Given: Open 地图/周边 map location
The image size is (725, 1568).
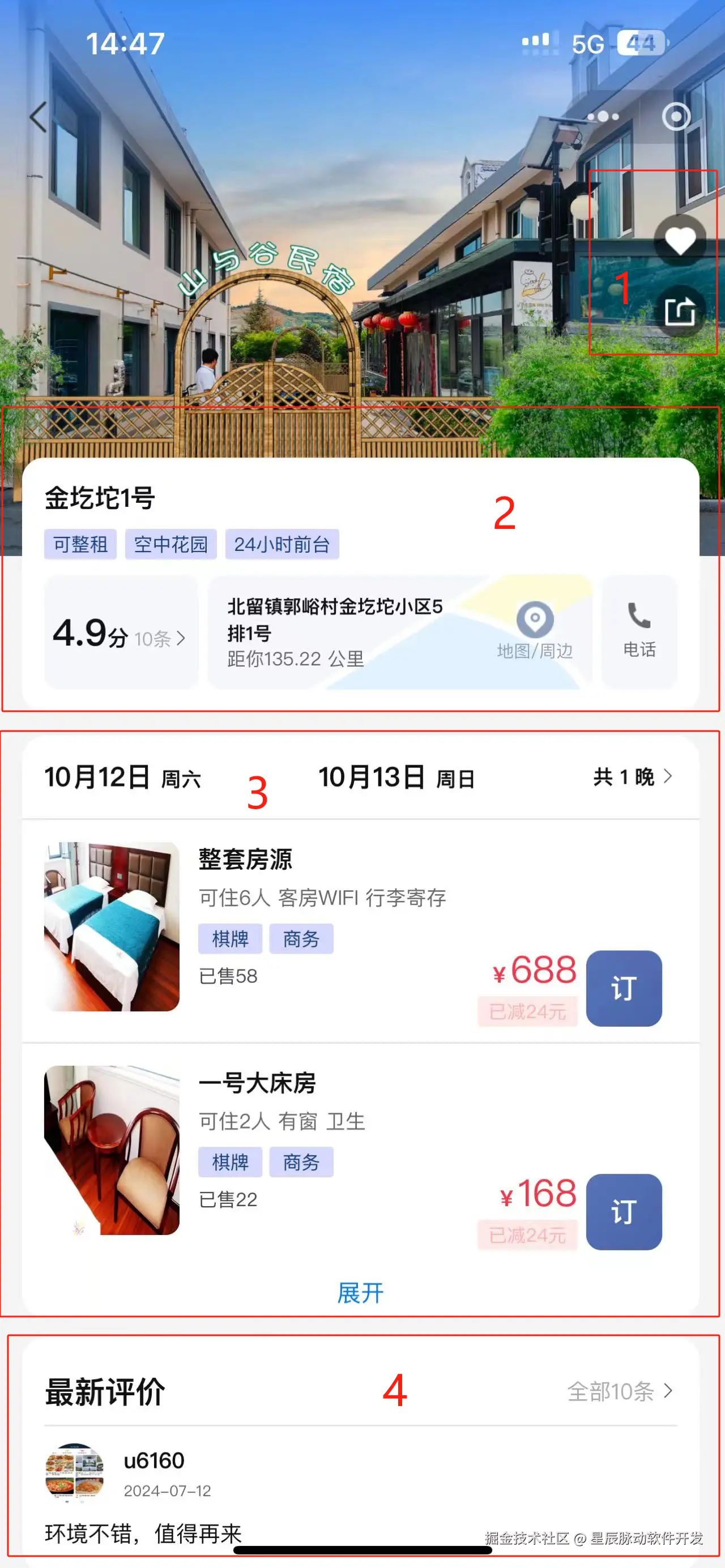Looking at the screenshot, I should point(535,631).
